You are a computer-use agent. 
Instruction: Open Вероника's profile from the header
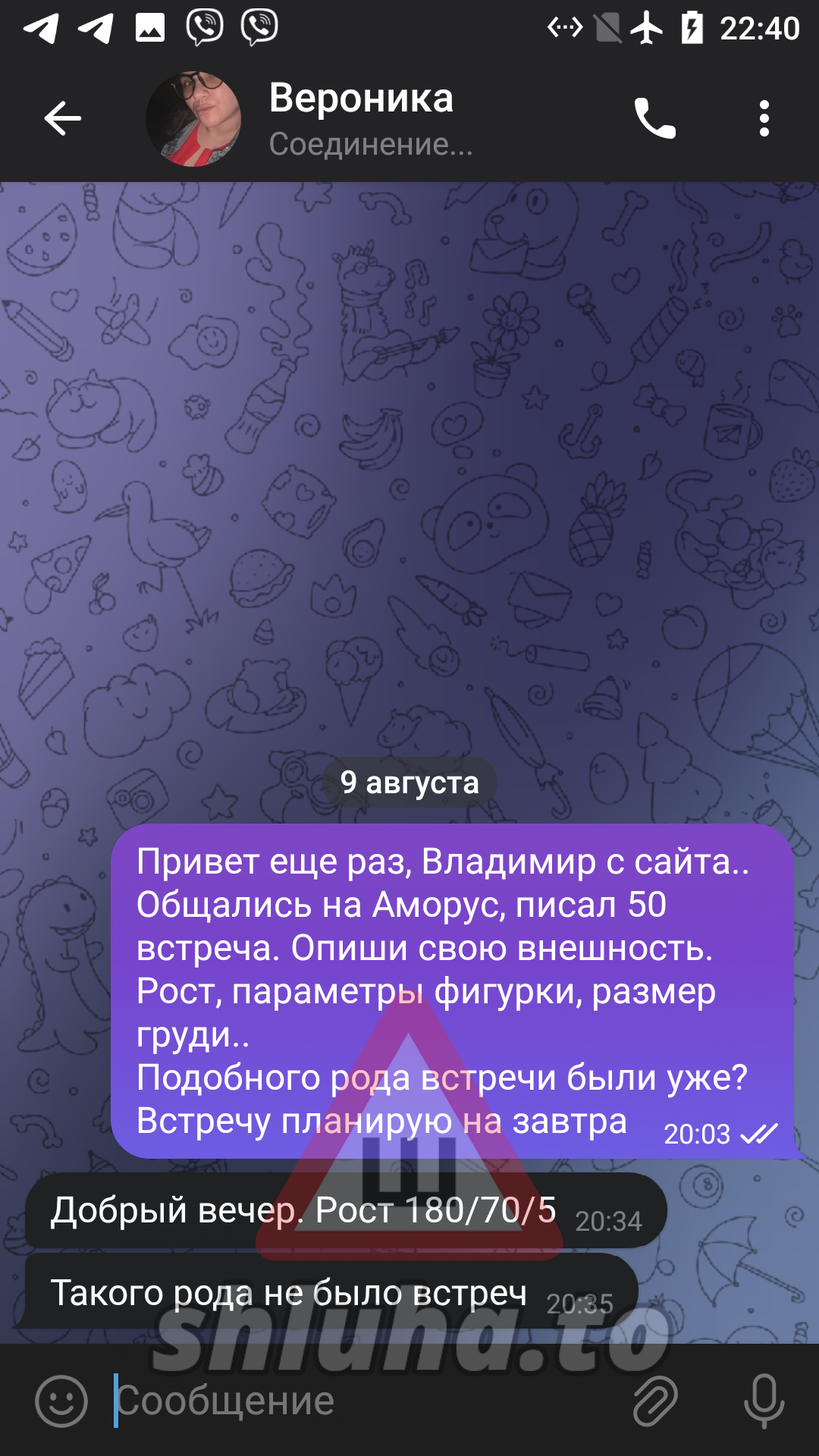(x=361, y=118)
